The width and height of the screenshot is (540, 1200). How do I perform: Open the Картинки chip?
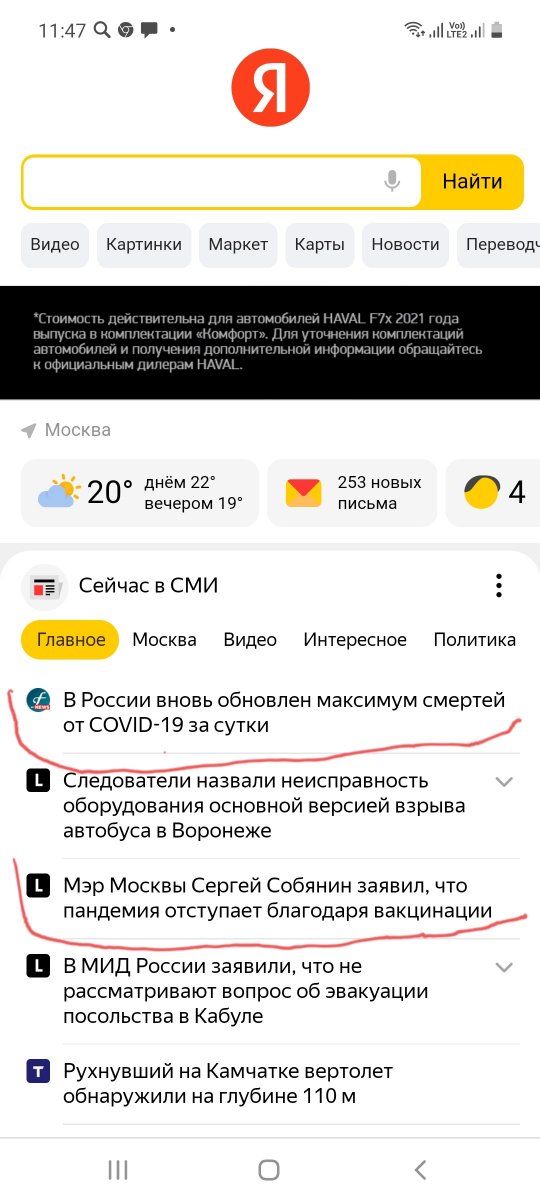tap(144, 244)
